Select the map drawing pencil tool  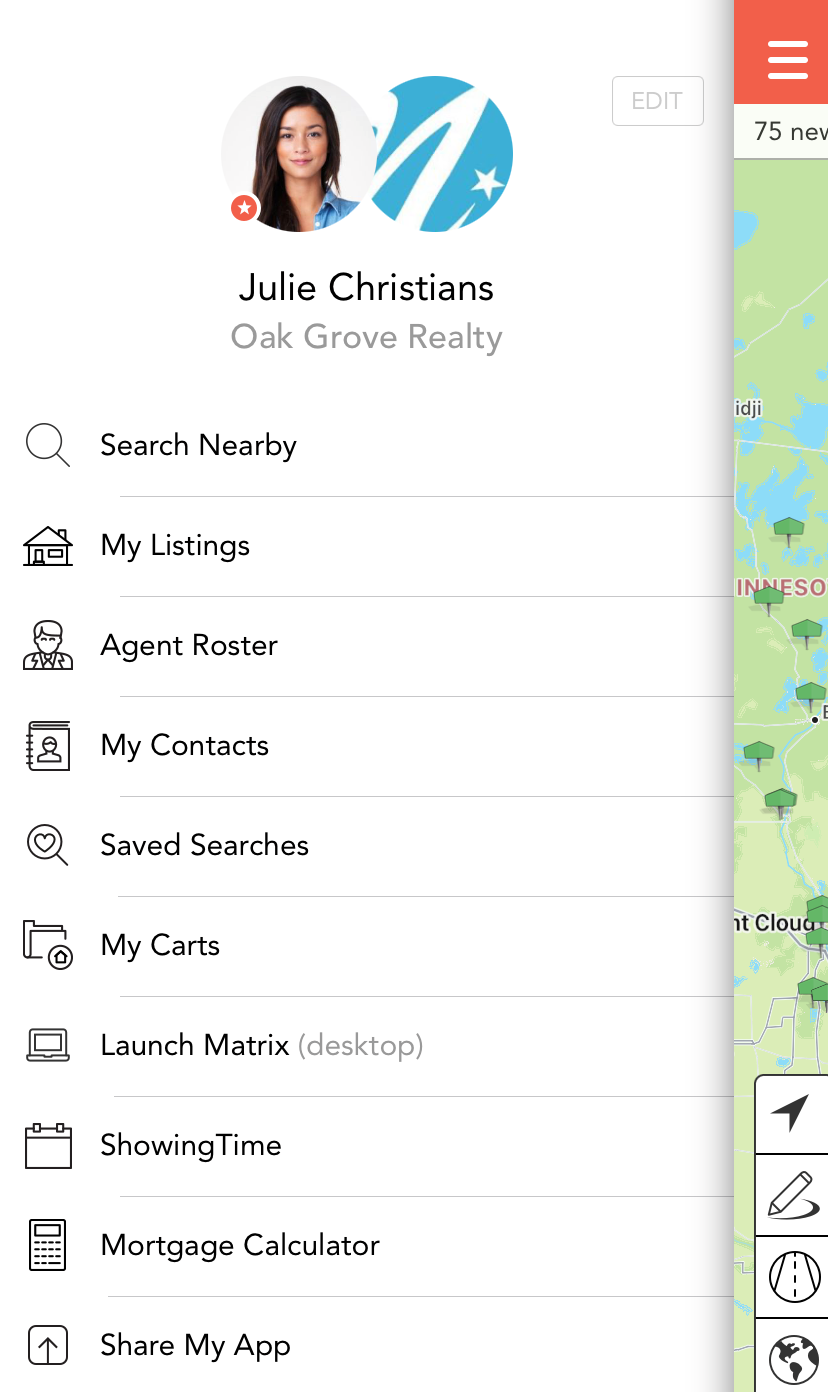tap(793, 1194)
